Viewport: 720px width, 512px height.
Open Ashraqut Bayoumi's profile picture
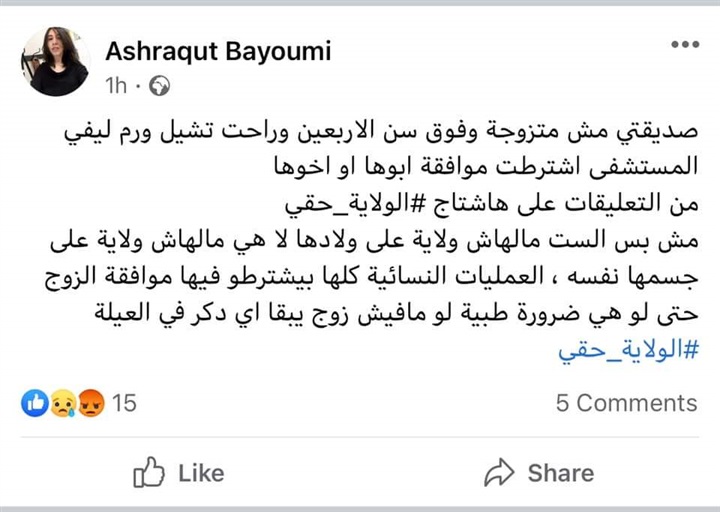[x=56, y=62]
